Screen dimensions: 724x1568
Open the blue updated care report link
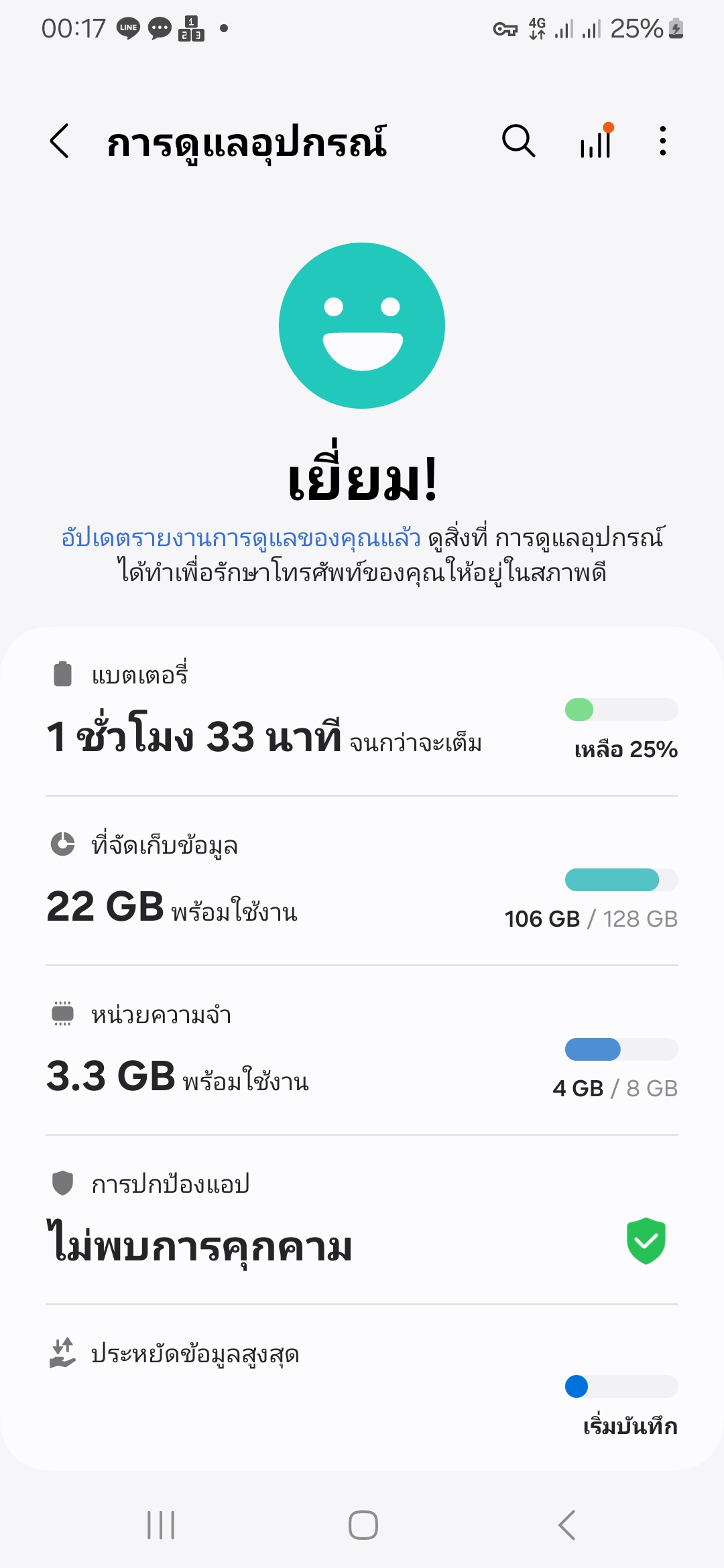(241, 538)
